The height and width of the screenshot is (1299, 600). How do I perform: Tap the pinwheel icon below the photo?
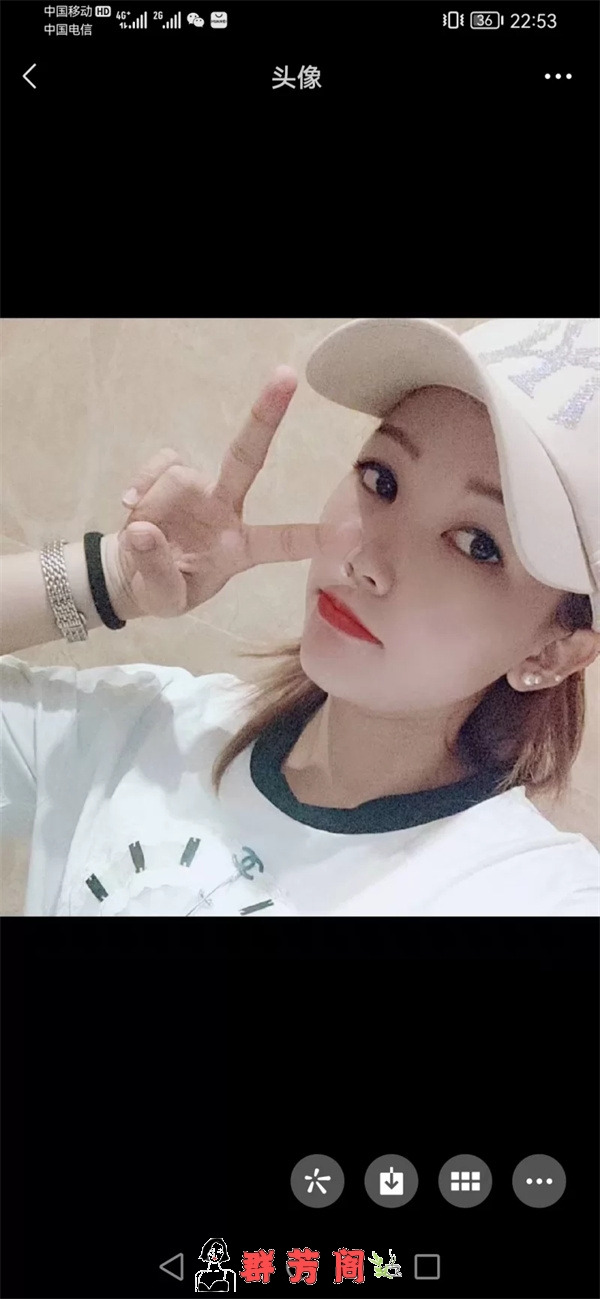click(x=317, y=1181)
